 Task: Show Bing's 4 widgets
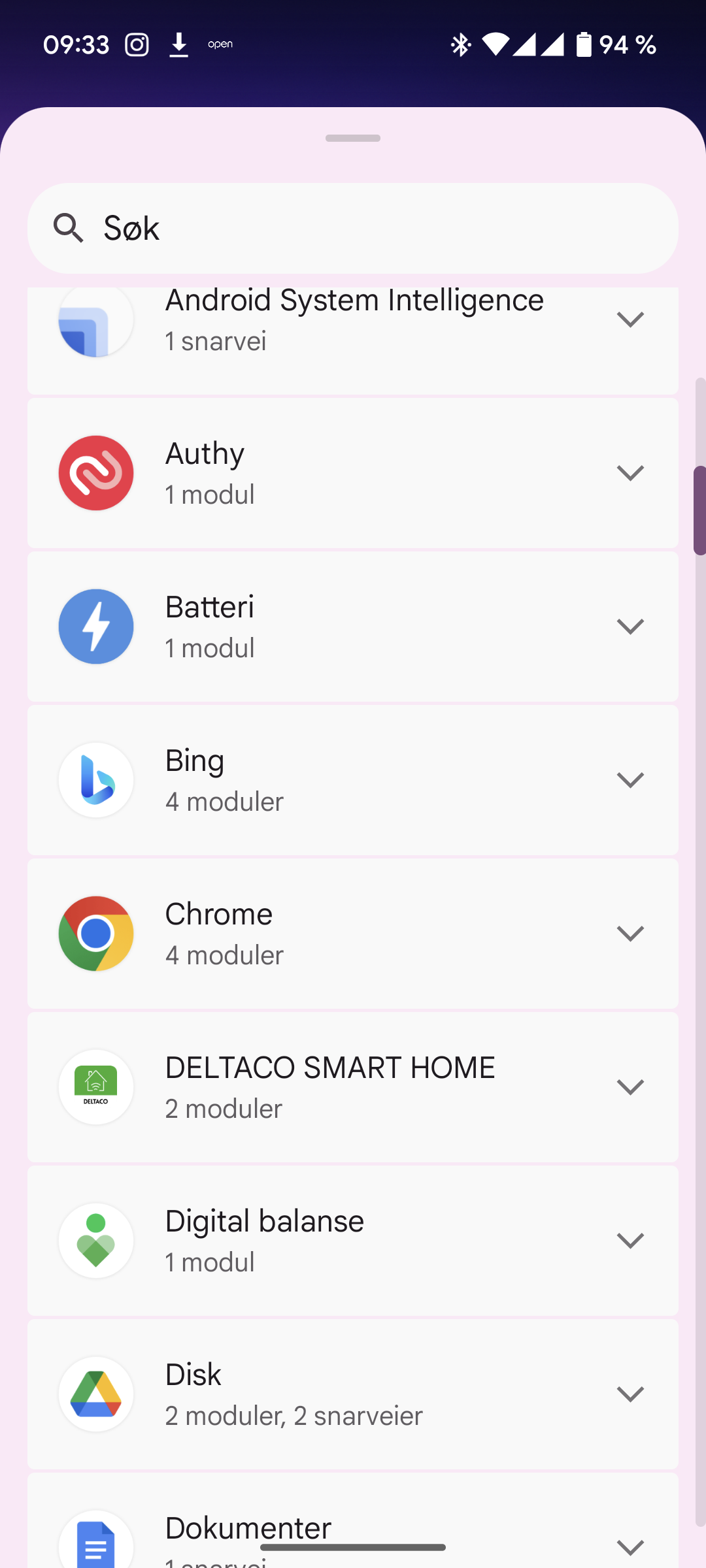(x=630, y=780)
